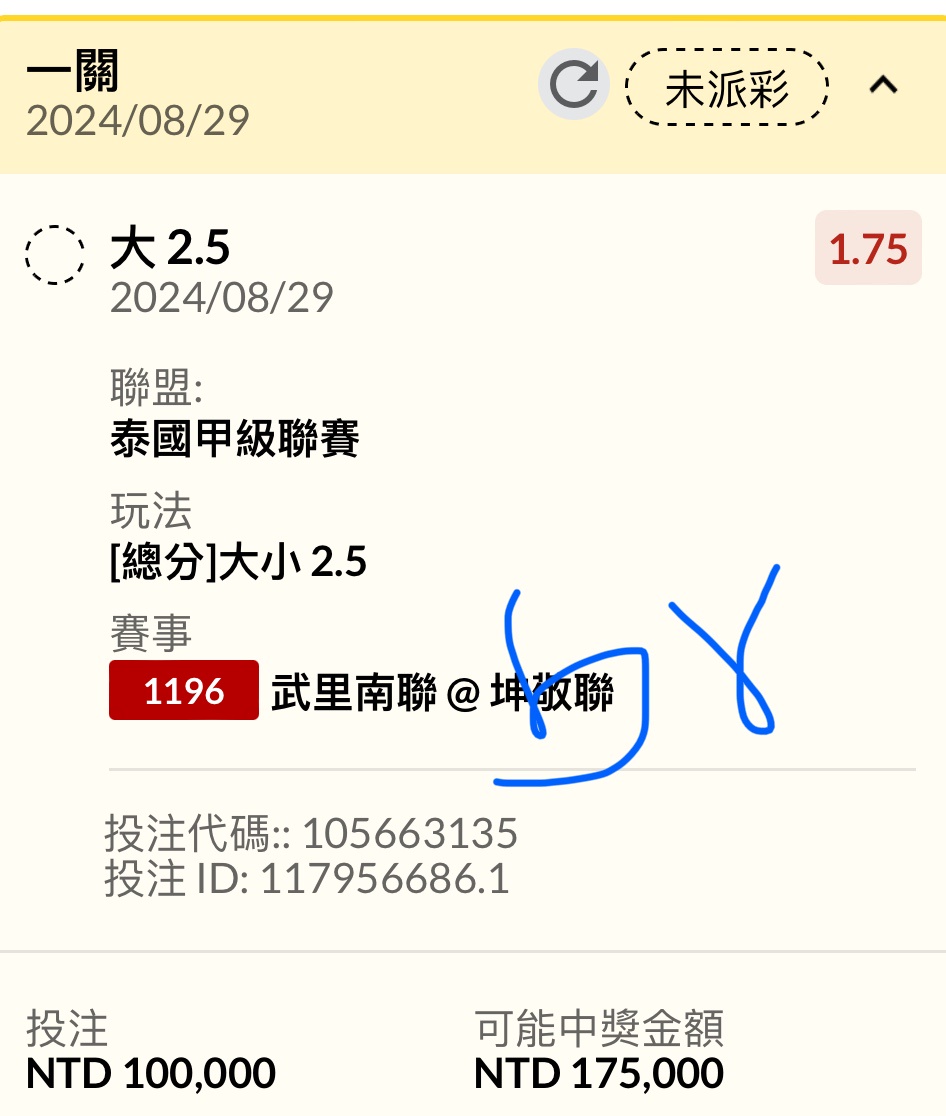Collapse the 一關 bet slip details

pyautogui.click(x=883, y=87)
